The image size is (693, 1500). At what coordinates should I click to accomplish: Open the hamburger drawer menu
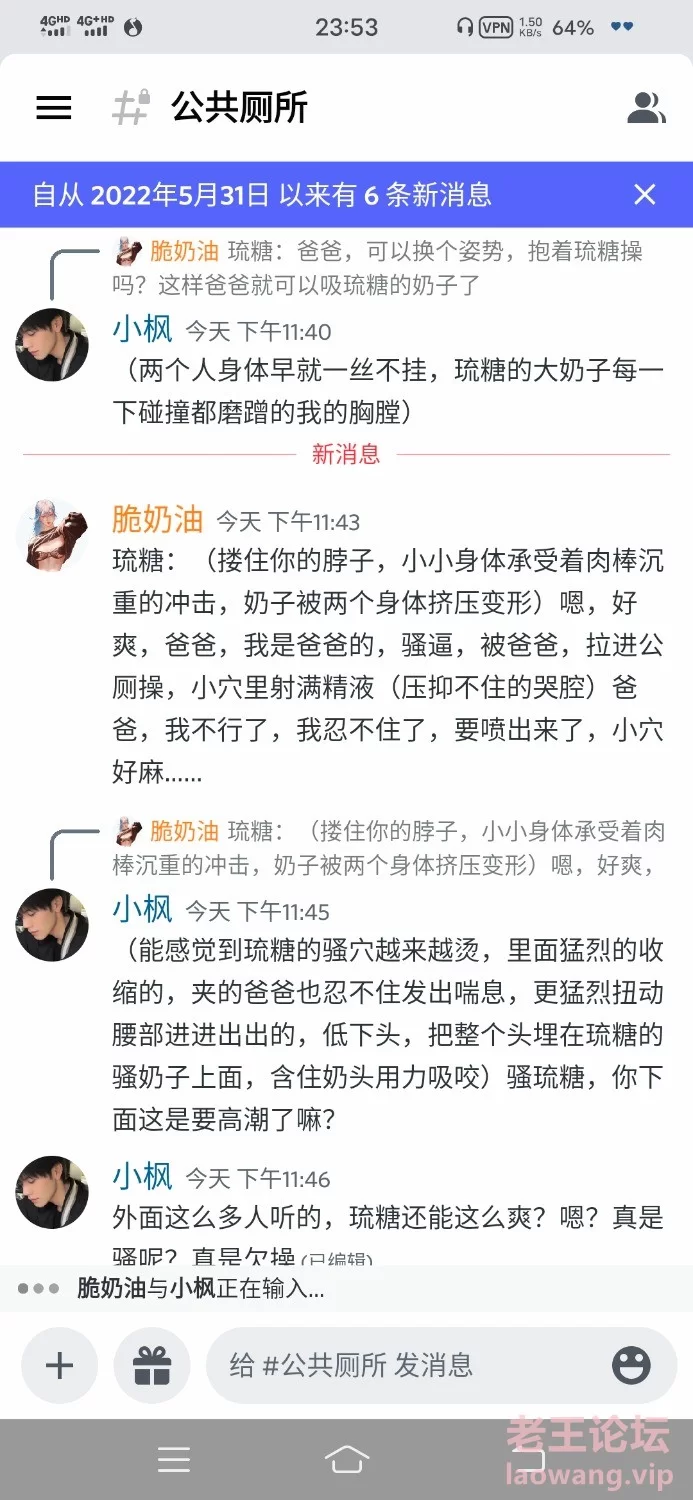pos(54,108)
